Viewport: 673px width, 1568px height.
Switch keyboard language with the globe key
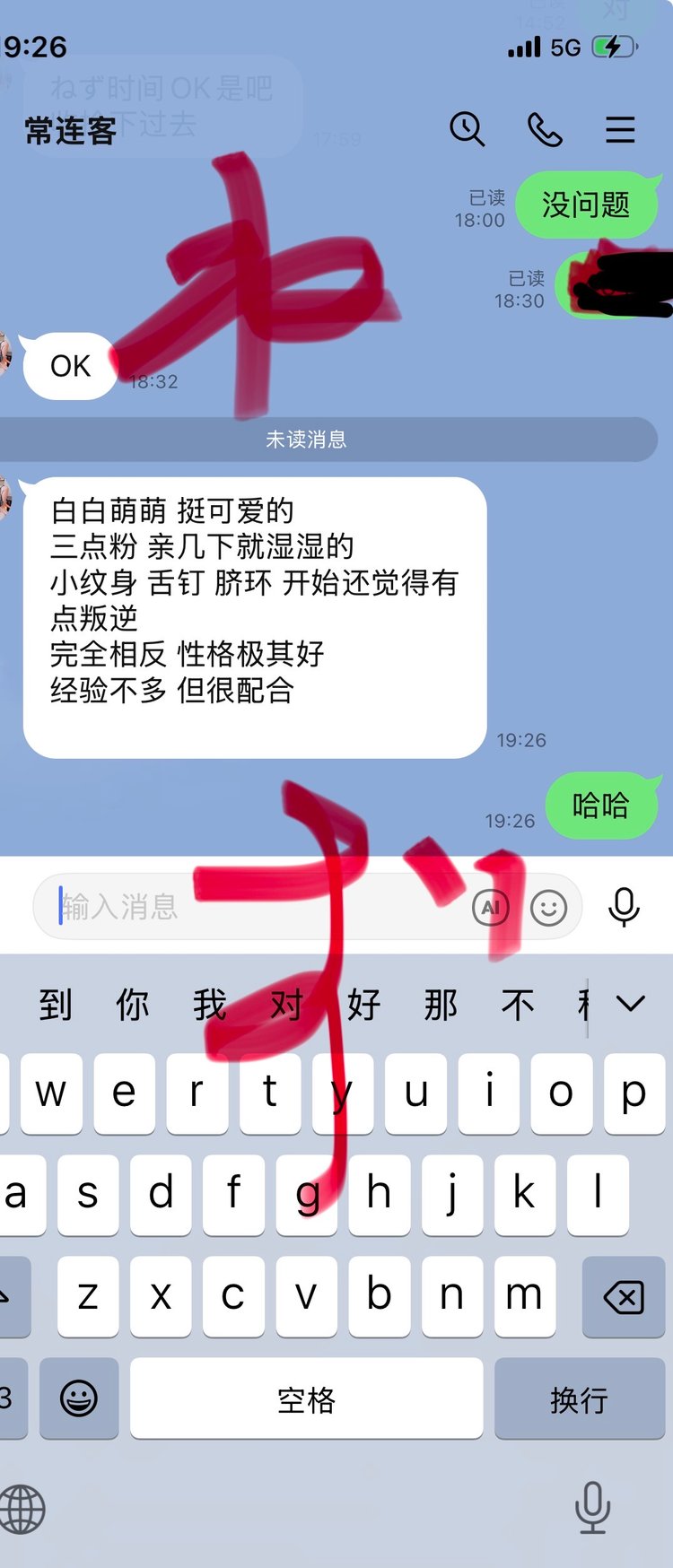coord(23,1509)
